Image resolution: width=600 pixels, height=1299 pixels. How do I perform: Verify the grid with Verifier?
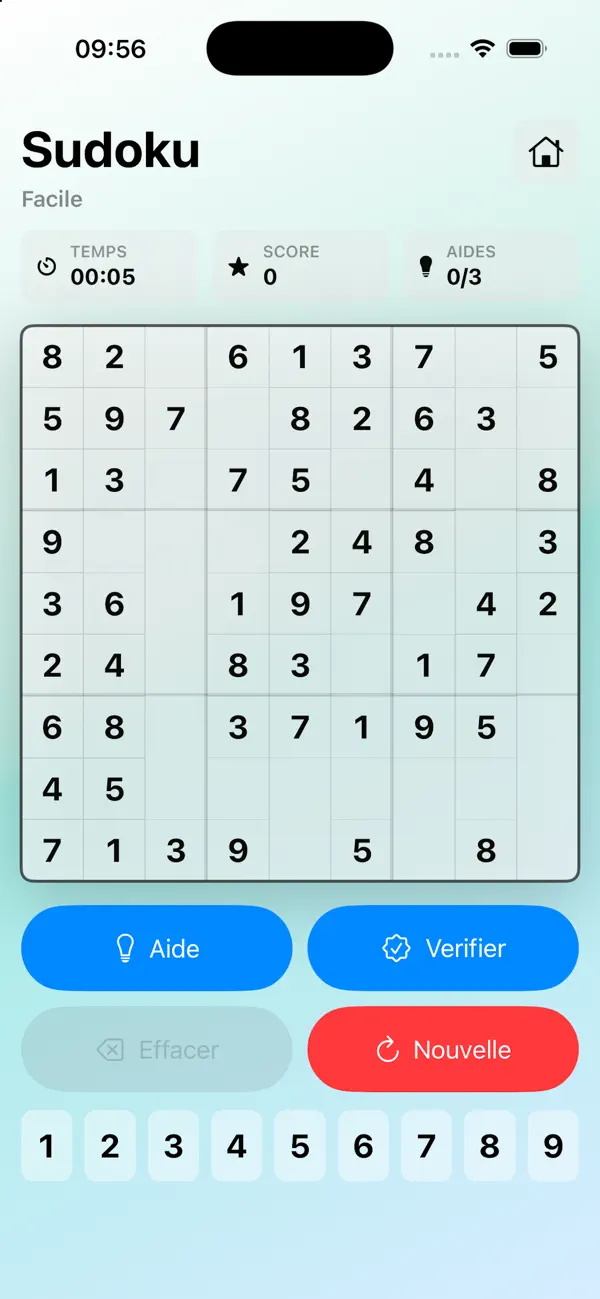coord(443,948)
